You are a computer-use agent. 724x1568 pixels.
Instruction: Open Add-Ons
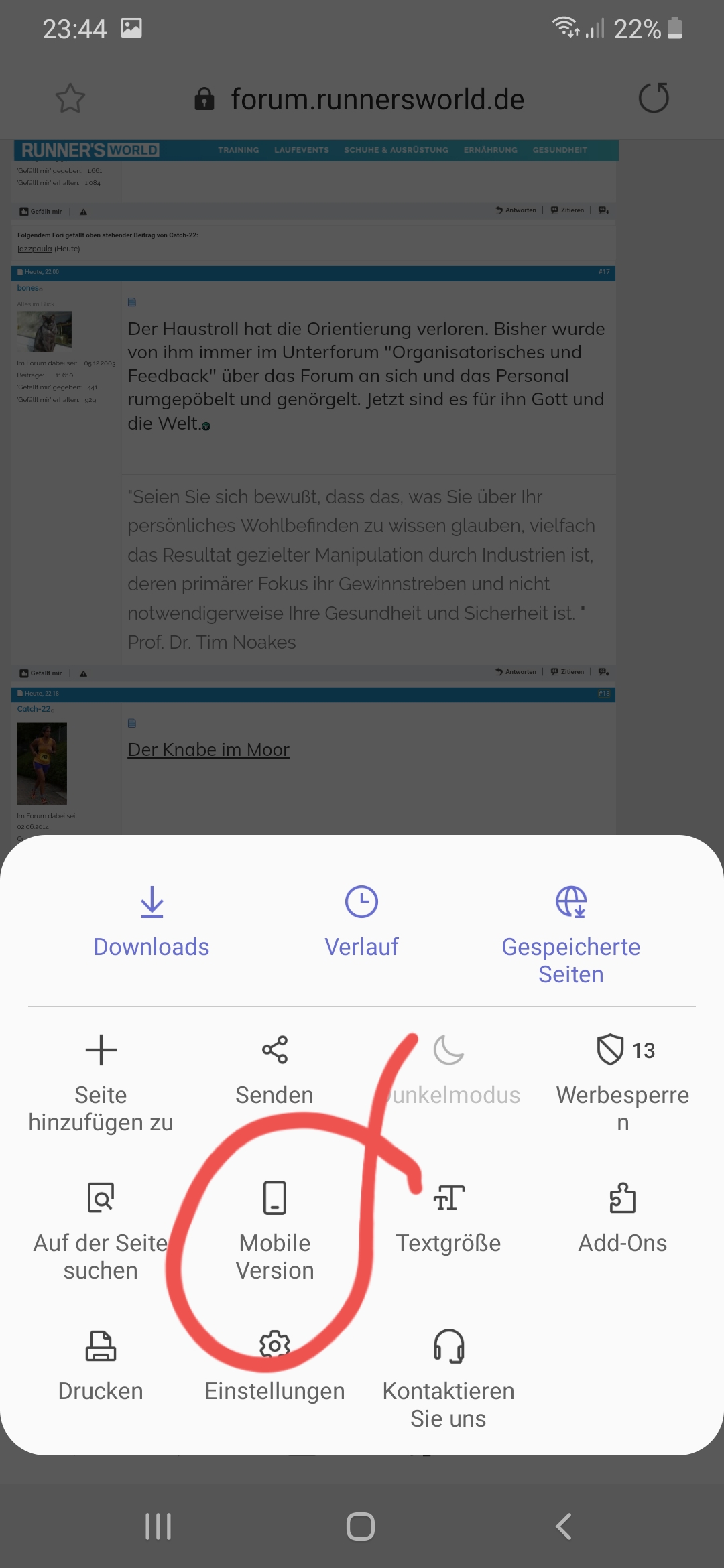coord(623,1216)
